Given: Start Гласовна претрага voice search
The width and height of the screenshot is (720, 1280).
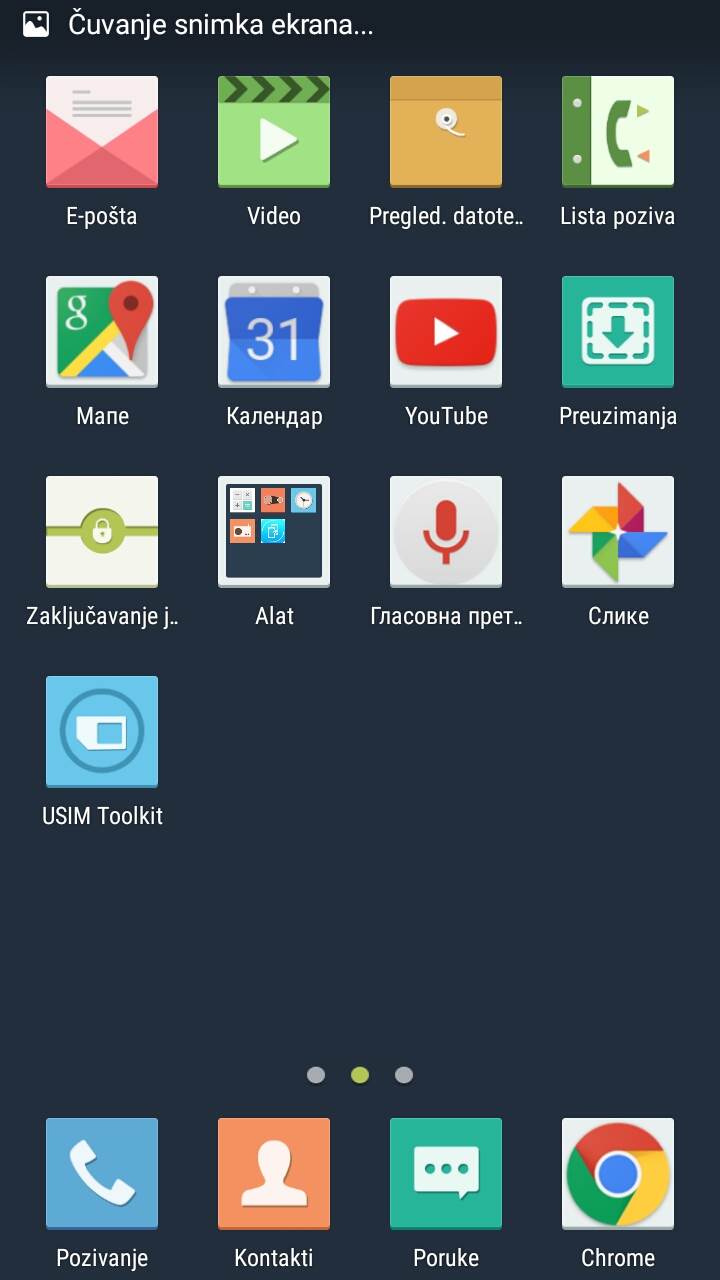Looking at the screenshot, I should coord(446,532).
